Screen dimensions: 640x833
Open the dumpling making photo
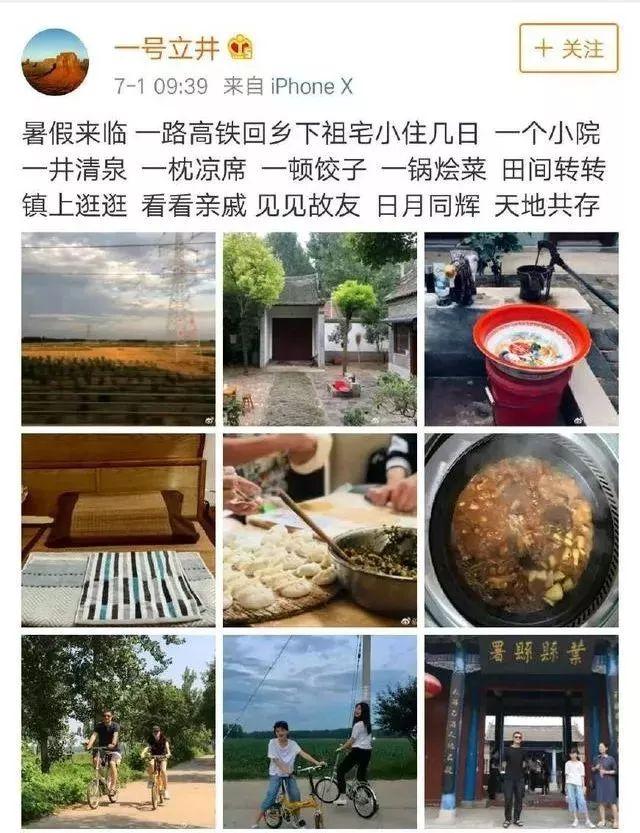319,529
